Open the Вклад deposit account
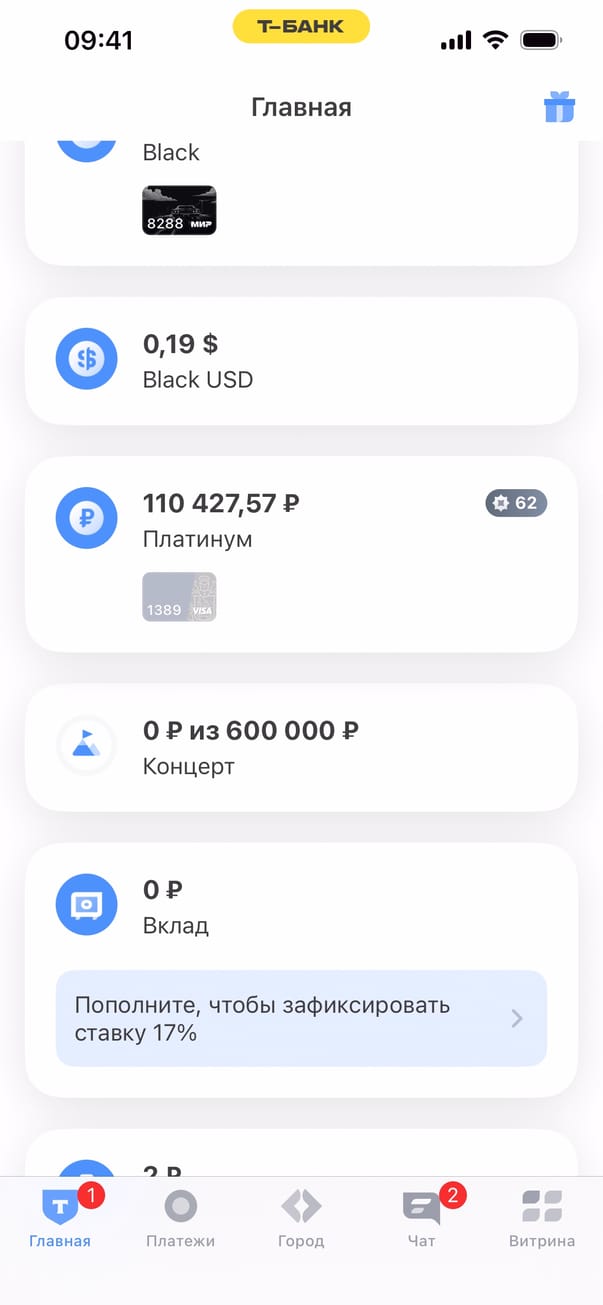 pos(300,905)
